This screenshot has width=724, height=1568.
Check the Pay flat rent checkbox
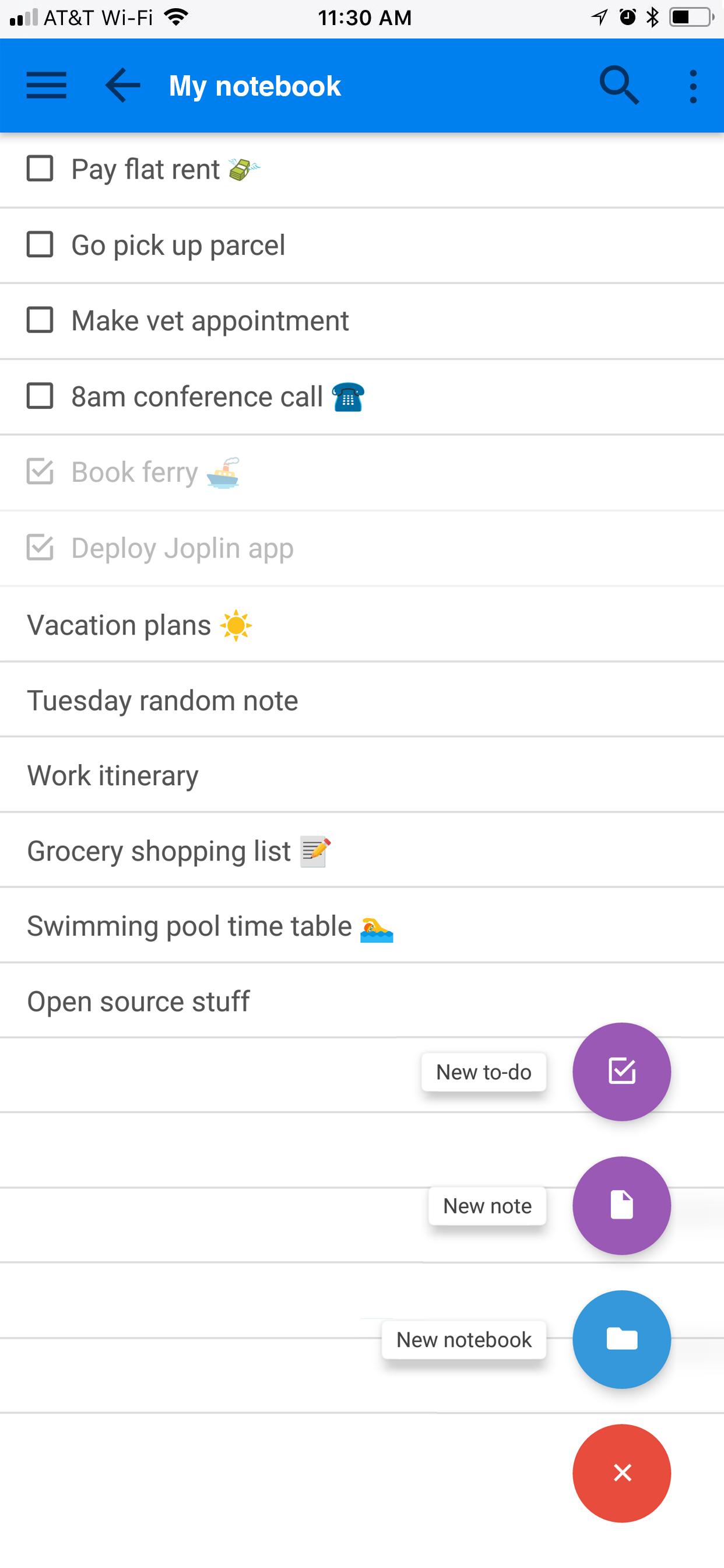pos(40,169)
